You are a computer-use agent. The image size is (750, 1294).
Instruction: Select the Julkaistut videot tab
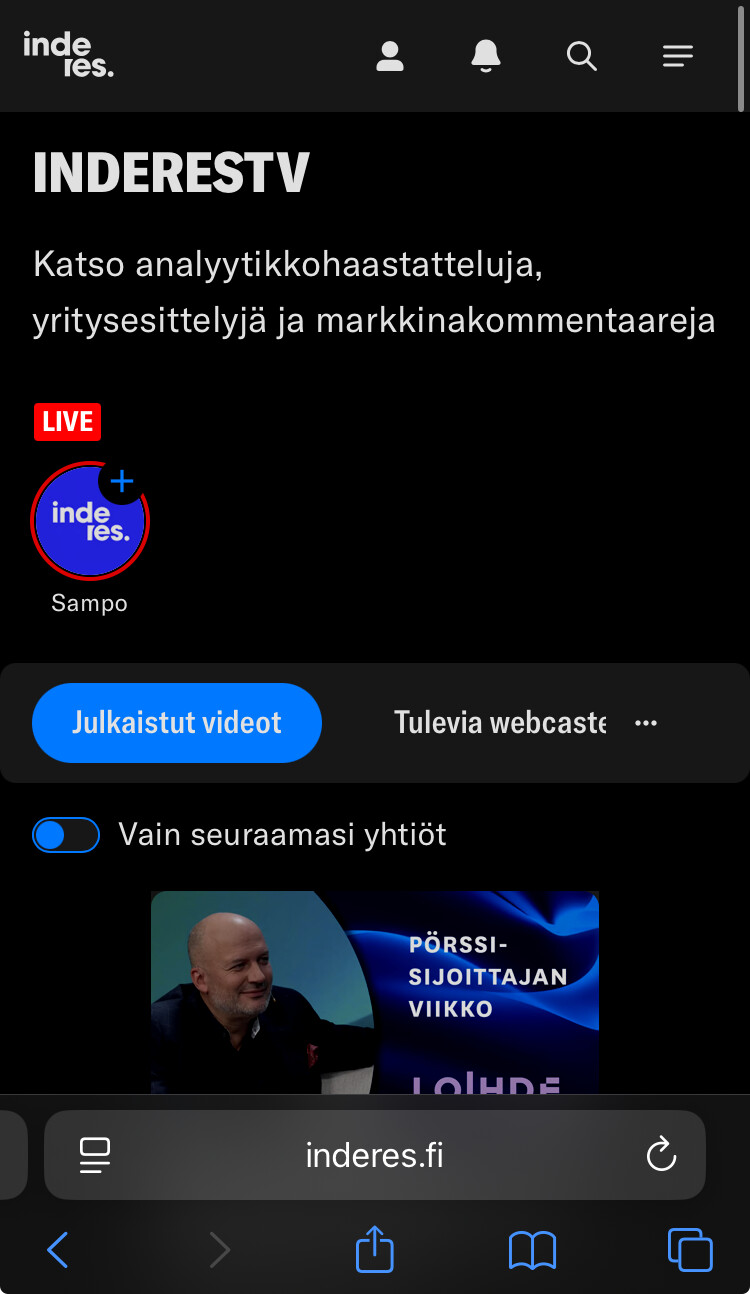[177, 723]
